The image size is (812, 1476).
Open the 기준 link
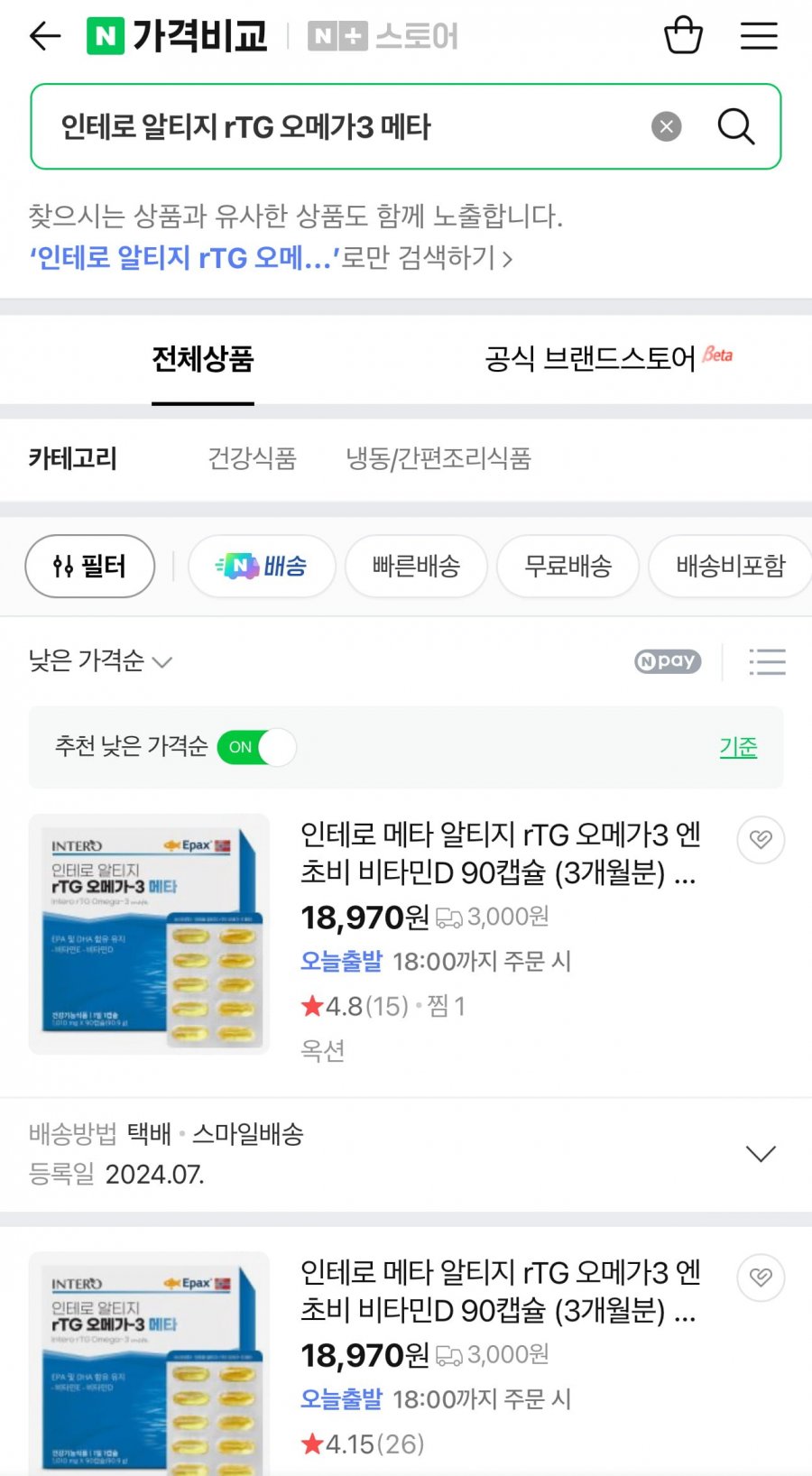tap(737, 747)
